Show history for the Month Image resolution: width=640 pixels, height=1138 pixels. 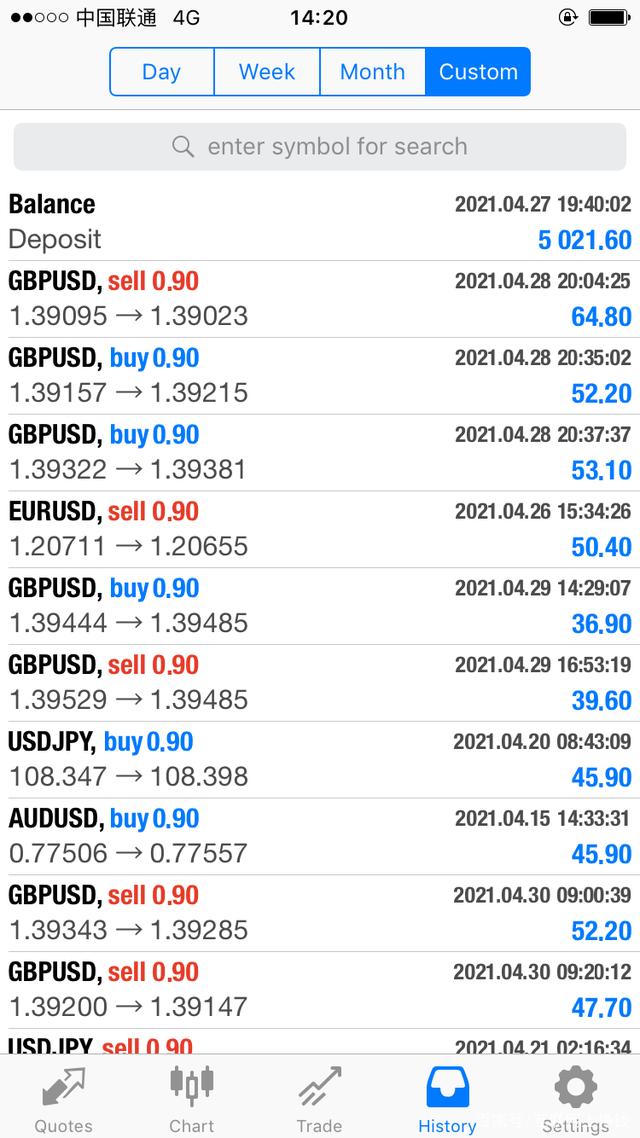pyautogui.click(x=372, y=72)
